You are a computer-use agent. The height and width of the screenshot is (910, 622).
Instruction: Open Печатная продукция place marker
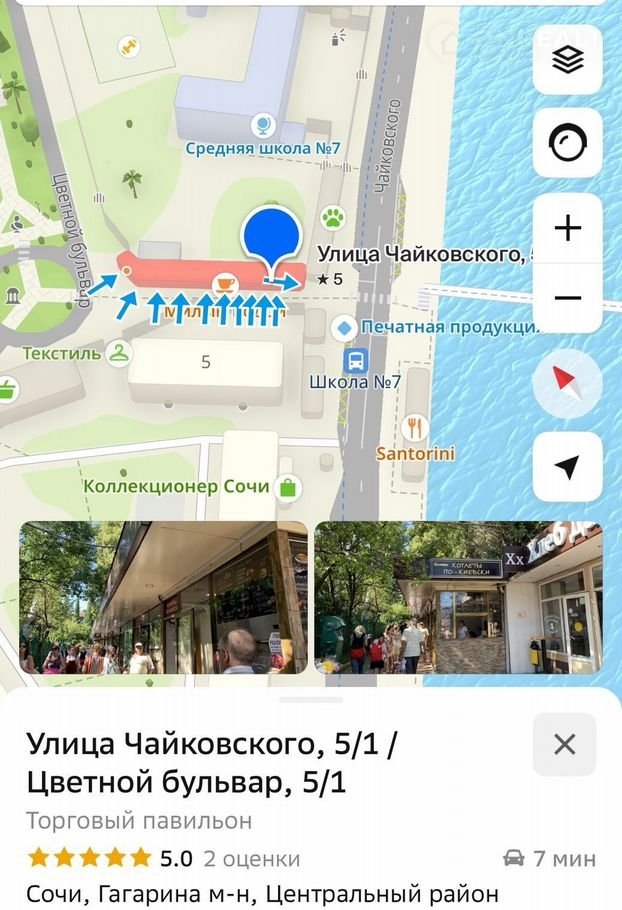(344, 327)
